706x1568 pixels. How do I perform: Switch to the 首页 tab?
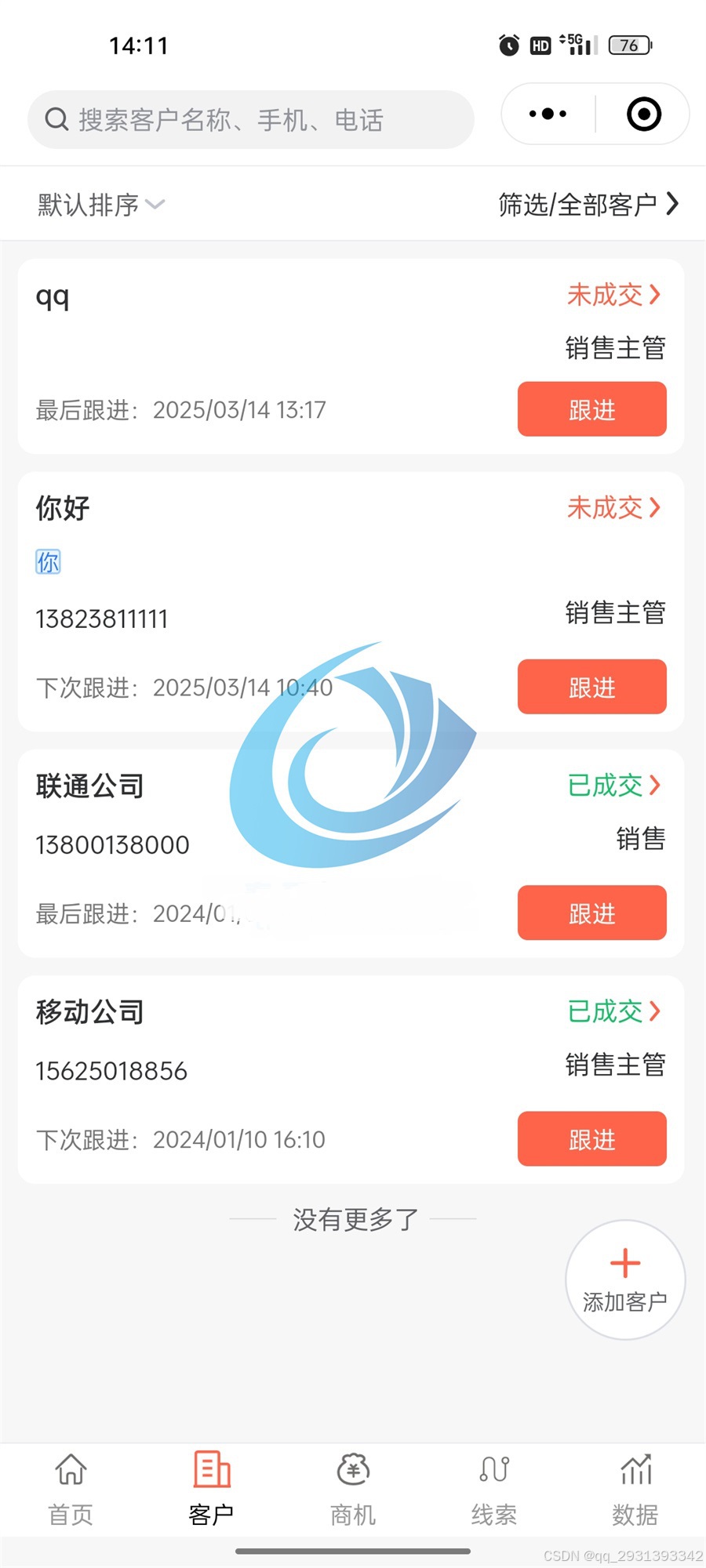71,1488
